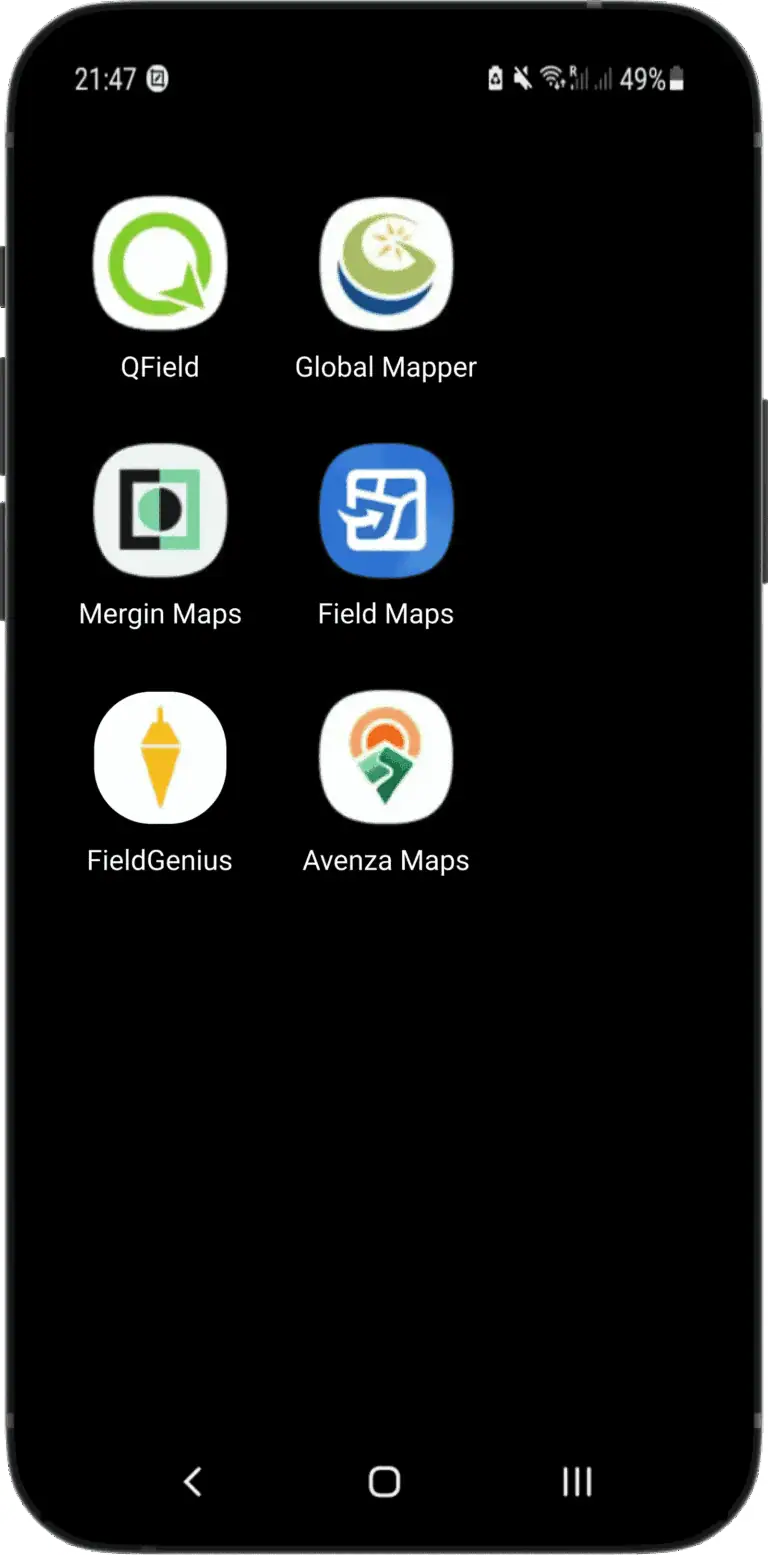Launch Global Mapper

[386, 265]
